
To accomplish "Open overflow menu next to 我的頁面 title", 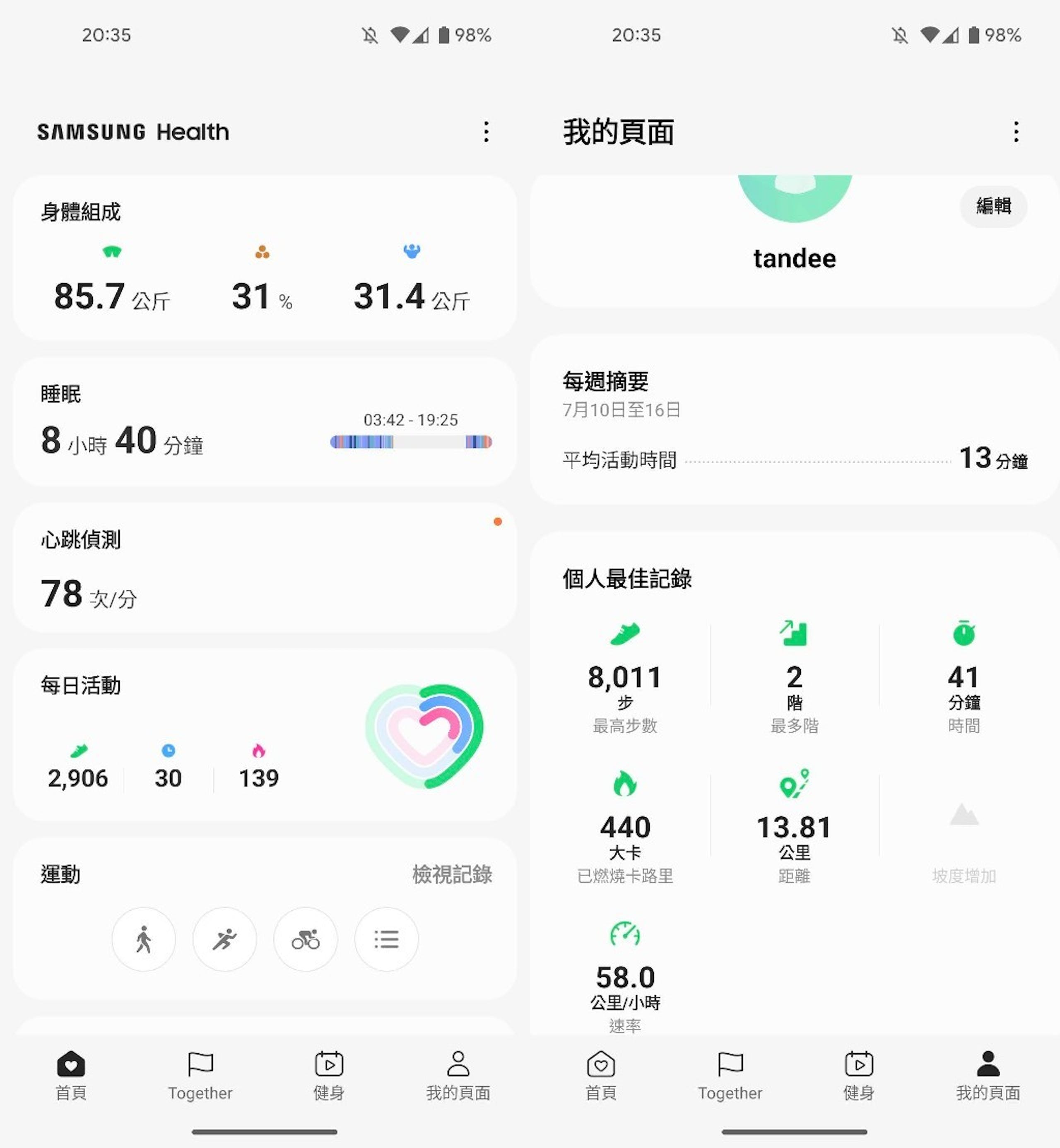I will point(1016,132).
